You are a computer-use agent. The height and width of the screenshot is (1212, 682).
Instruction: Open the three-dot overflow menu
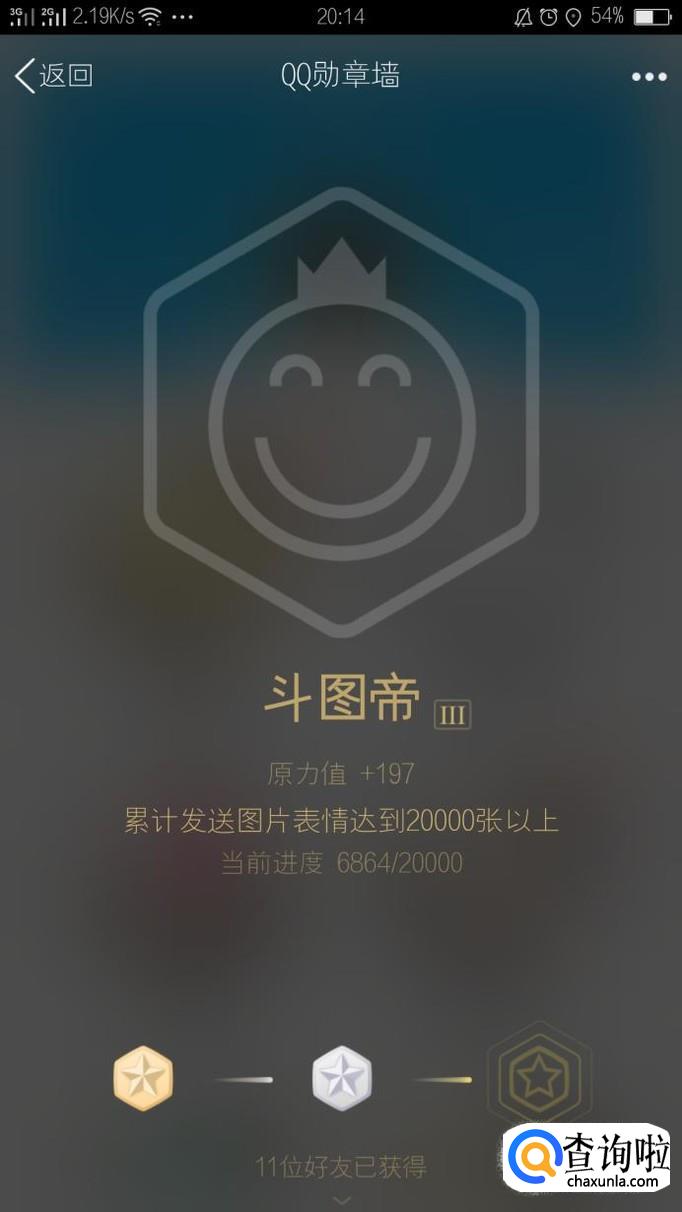click(648, 77)
